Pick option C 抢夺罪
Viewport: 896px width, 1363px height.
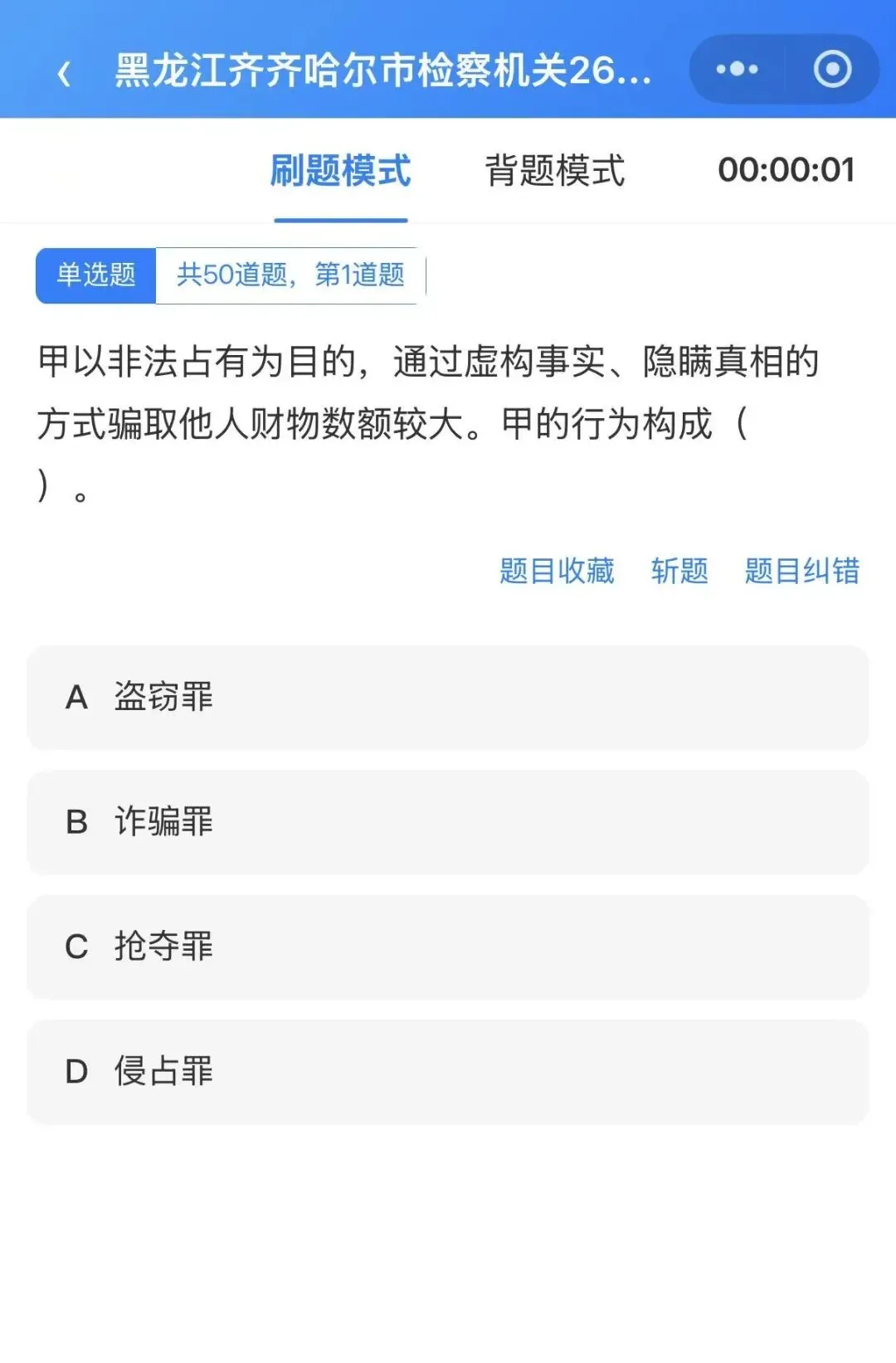(448, 947)
